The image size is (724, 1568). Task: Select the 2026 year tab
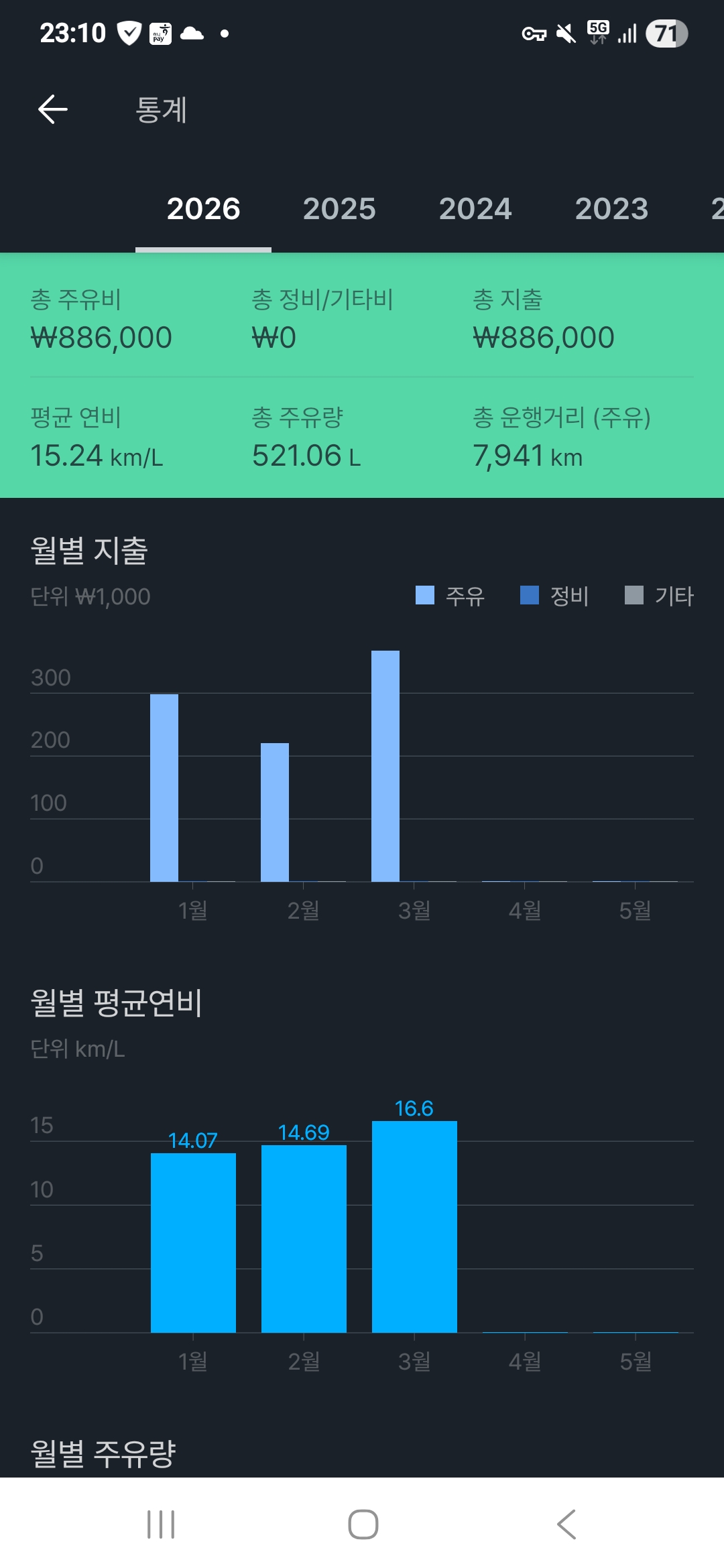203,208
